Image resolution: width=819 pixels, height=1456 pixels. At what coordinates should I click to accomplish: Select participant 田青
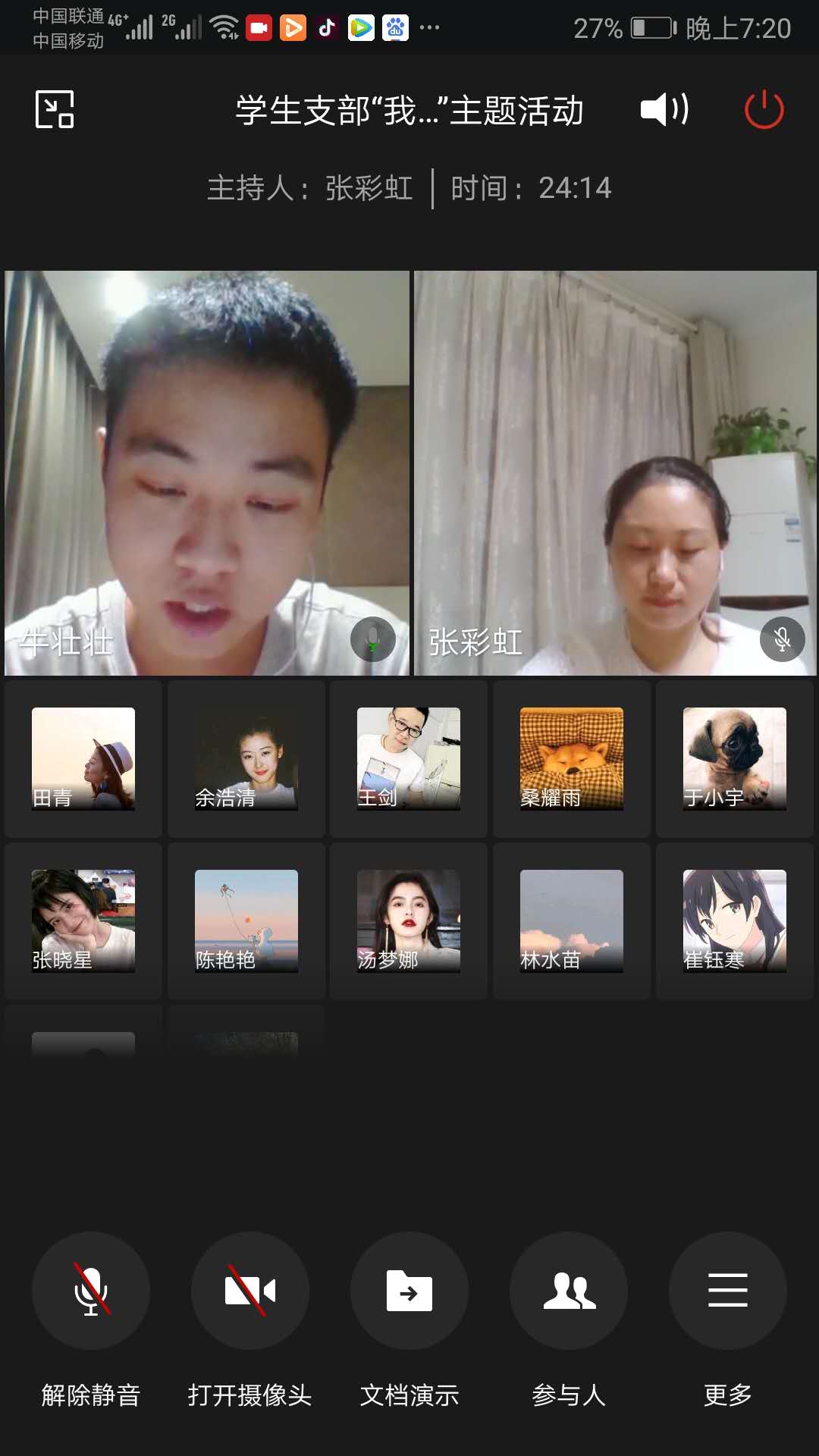[x=83, y=758]
